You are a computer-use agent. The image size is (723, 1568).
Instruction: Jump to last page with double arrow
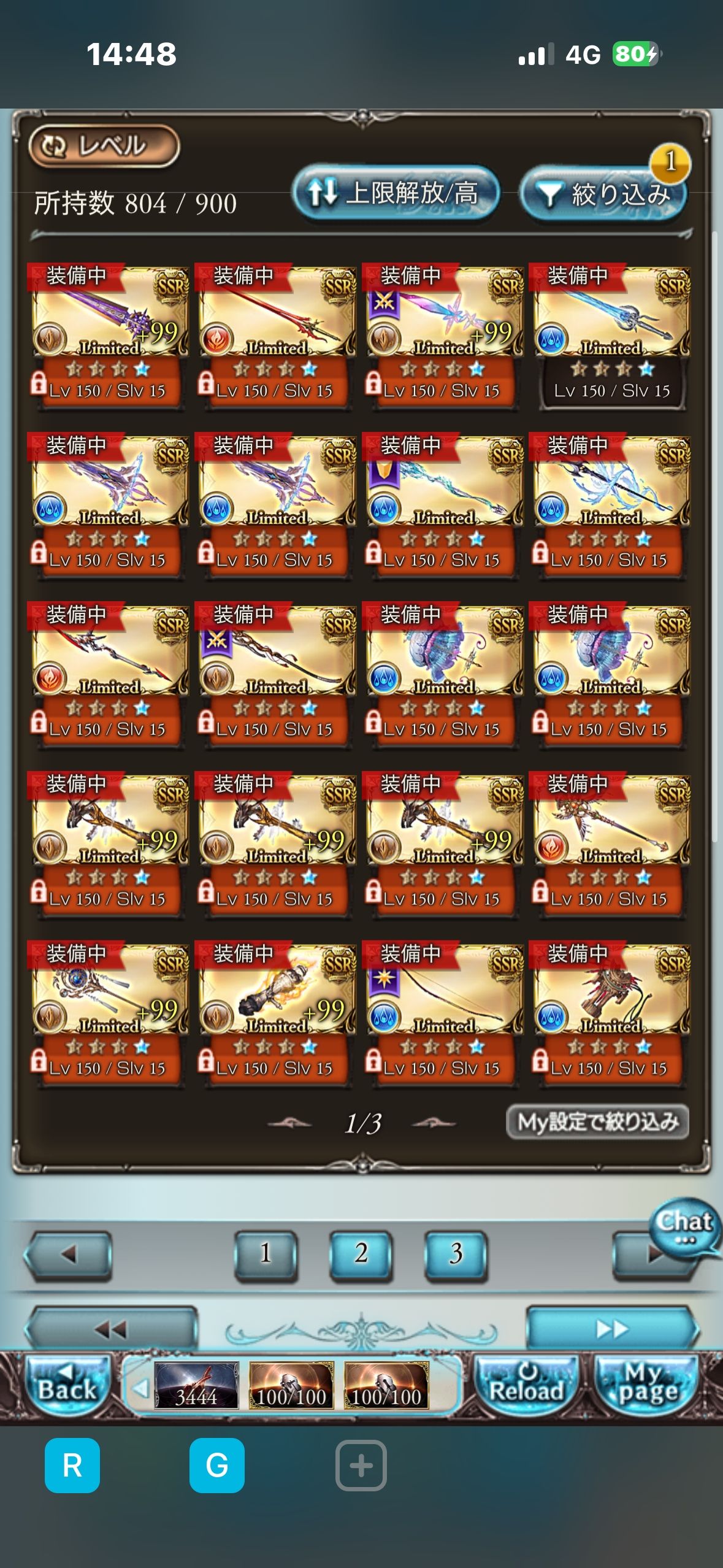[x=611, y=1329]
